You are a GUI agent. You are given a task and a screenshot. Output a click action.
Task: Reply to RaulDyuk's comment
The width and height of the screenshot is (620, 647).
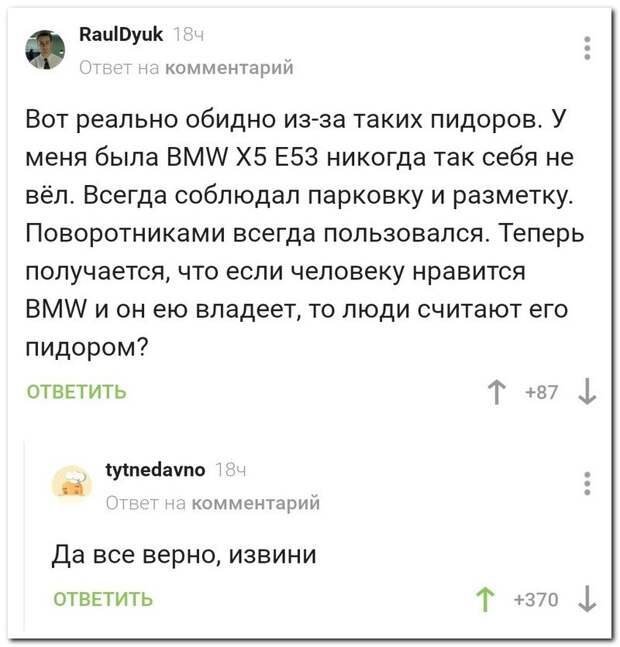point(76,391)
